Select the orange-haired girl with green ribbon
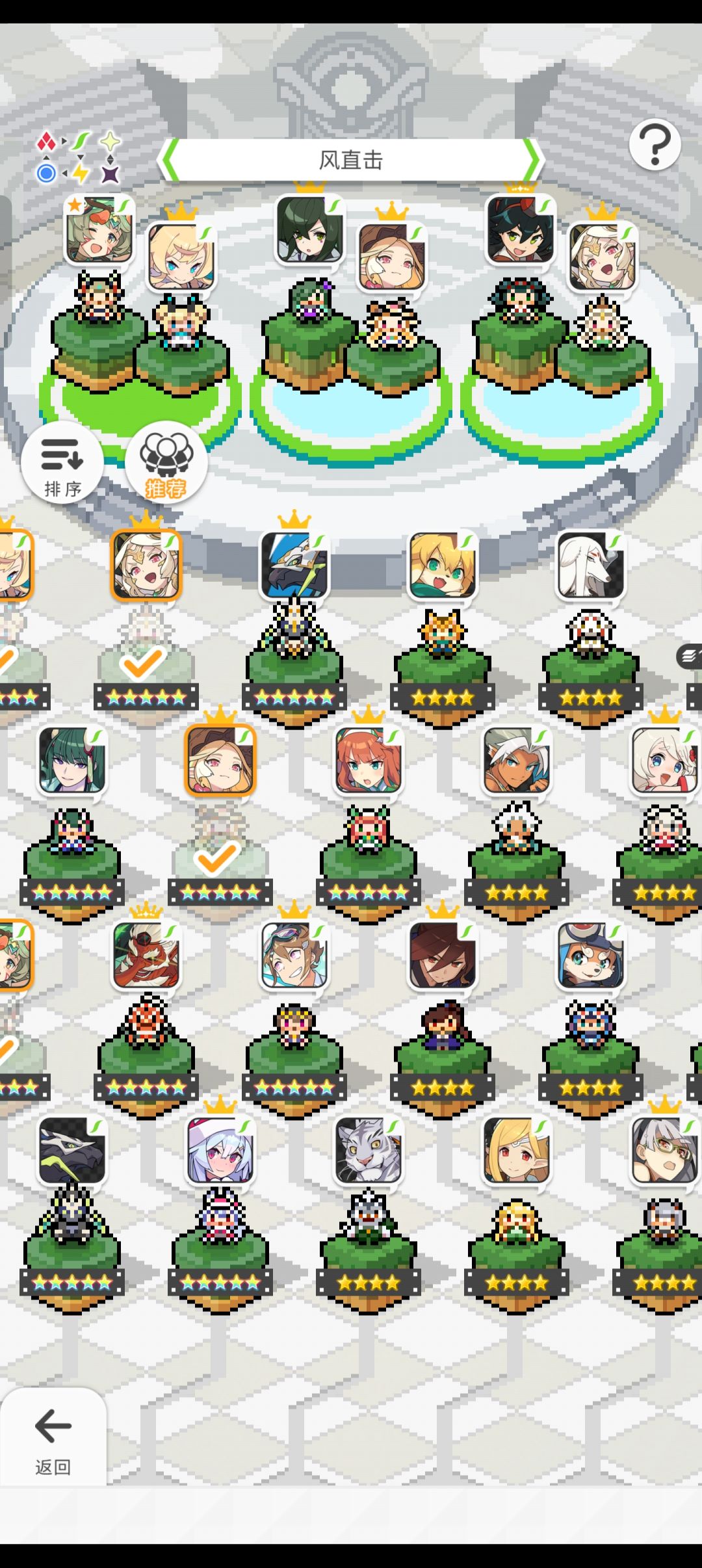 click(x=369, y=760)
